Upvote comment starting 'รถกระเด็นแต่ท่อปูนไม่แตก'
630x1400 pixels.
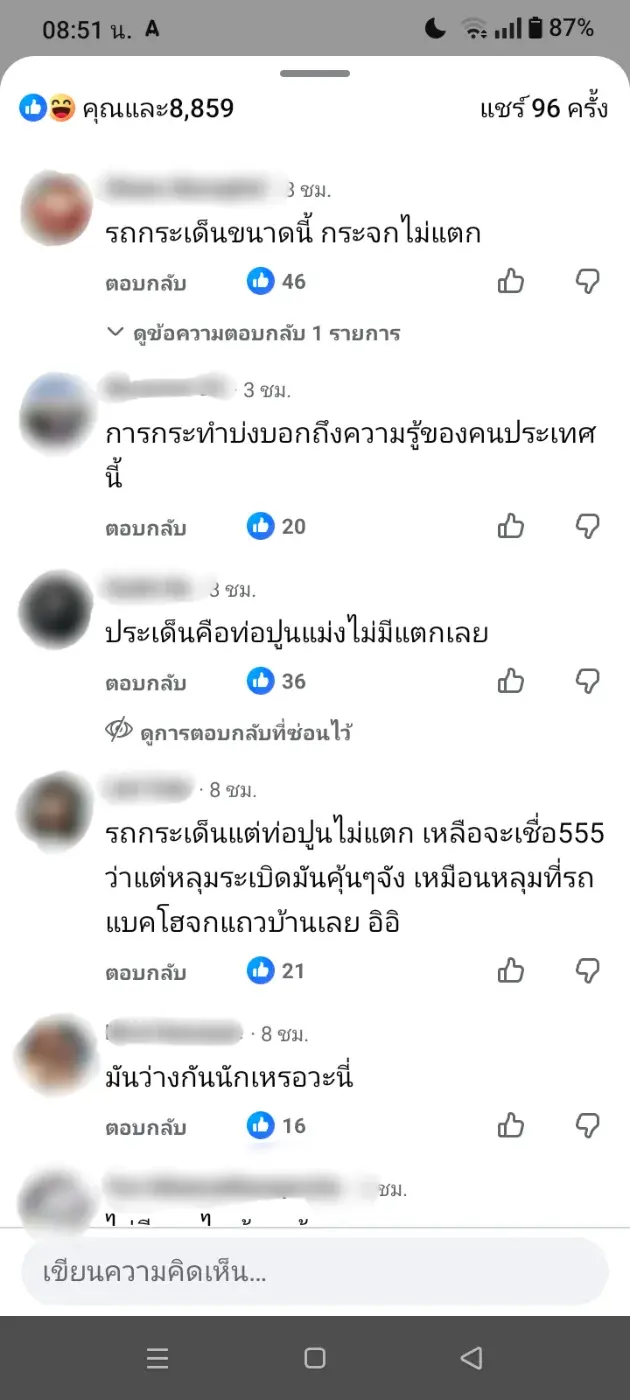(x=511, y=970)
